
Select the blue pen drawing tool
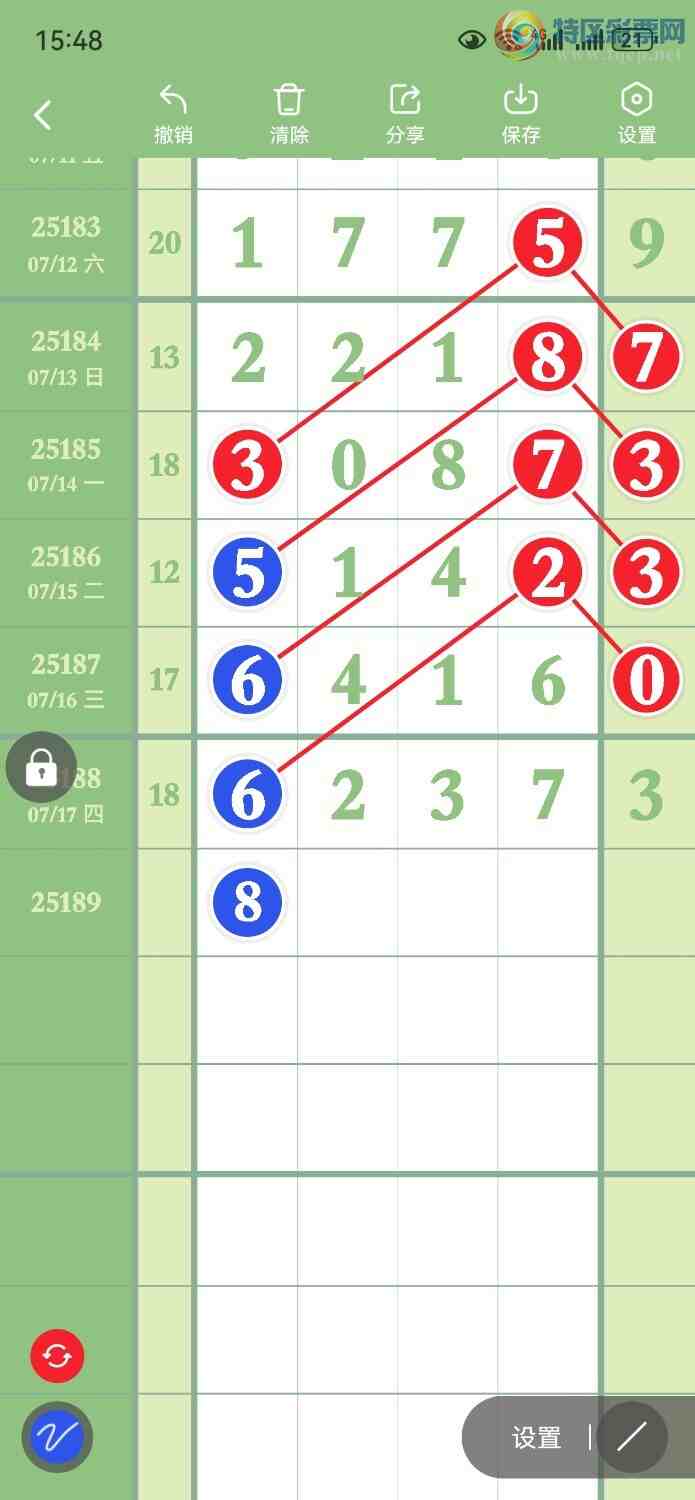coord(57,1438)
